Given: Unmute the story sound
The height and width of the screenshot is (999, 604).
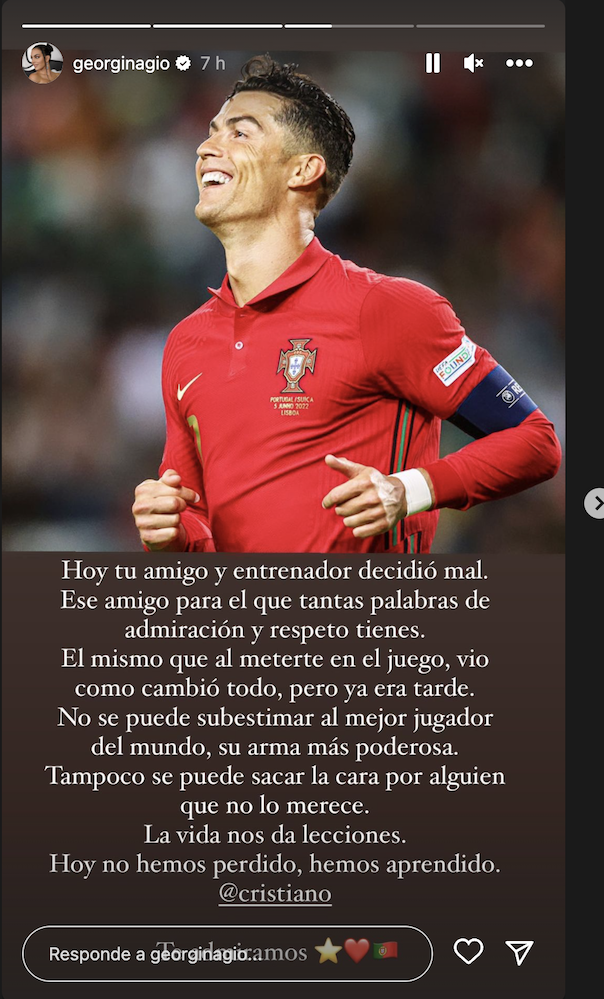Looking at the screenshot, I should pos(474,63).
